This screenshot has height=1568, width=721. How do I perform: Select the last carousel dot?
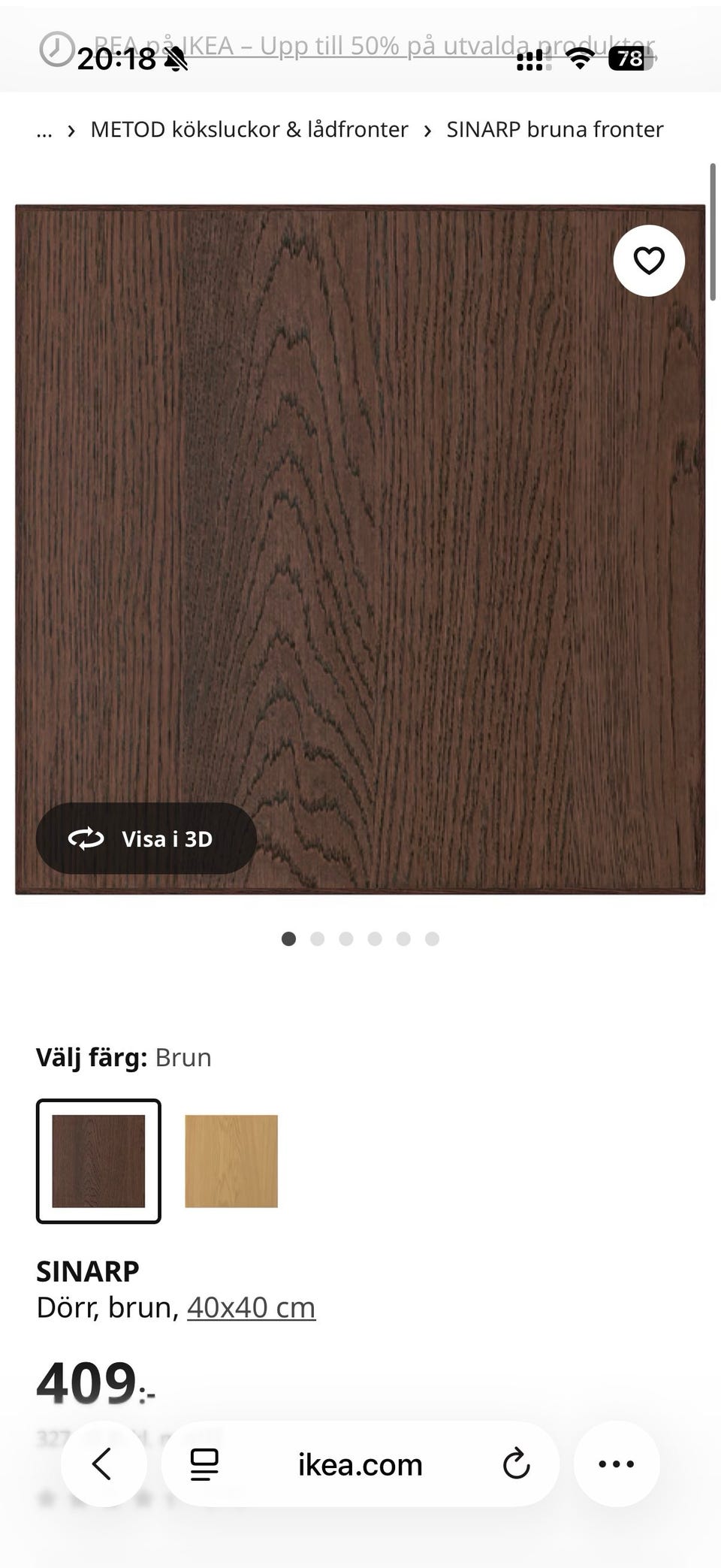pos(432,938)
